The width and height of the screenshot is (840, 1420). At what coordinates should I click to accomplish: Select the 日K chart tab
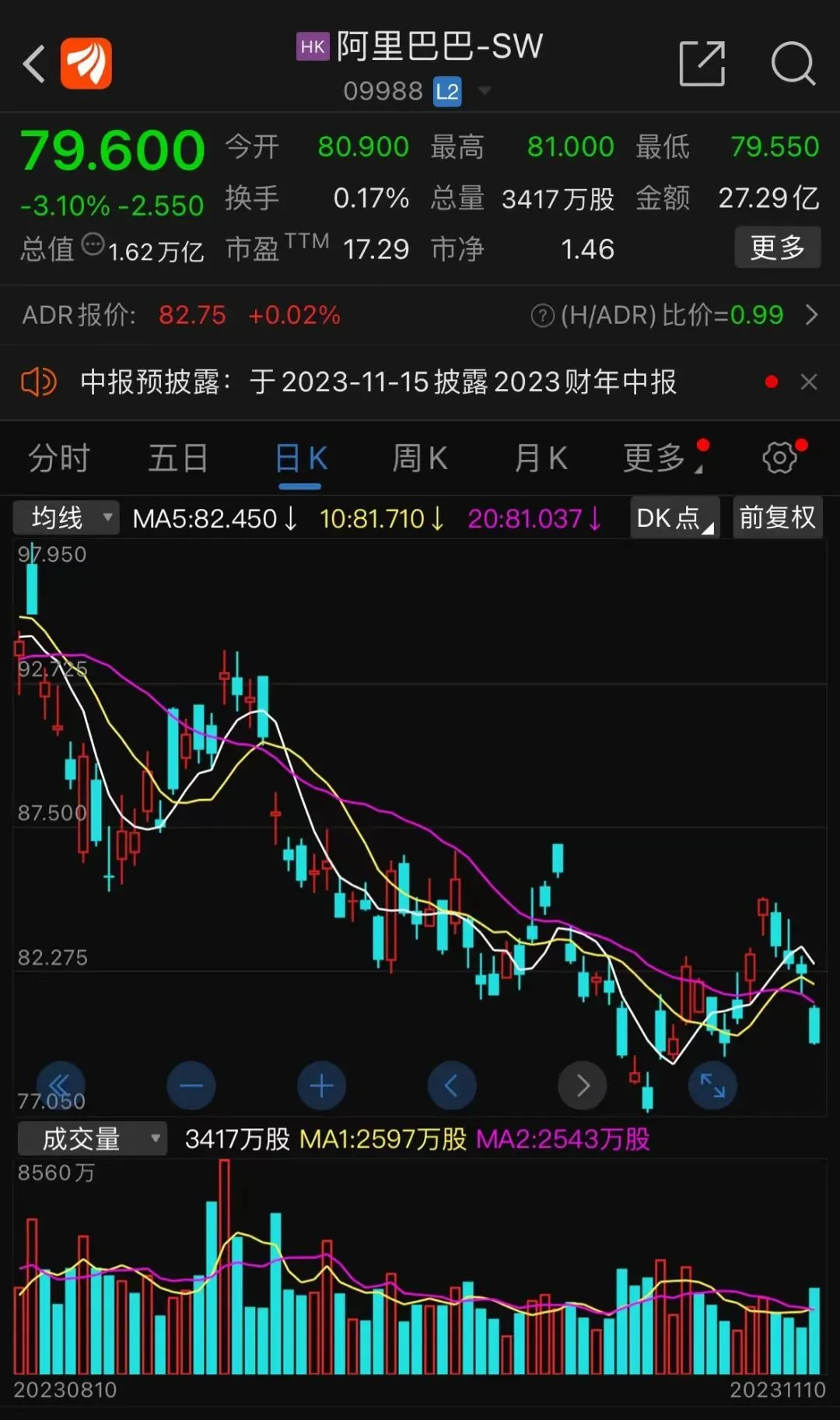300,458
